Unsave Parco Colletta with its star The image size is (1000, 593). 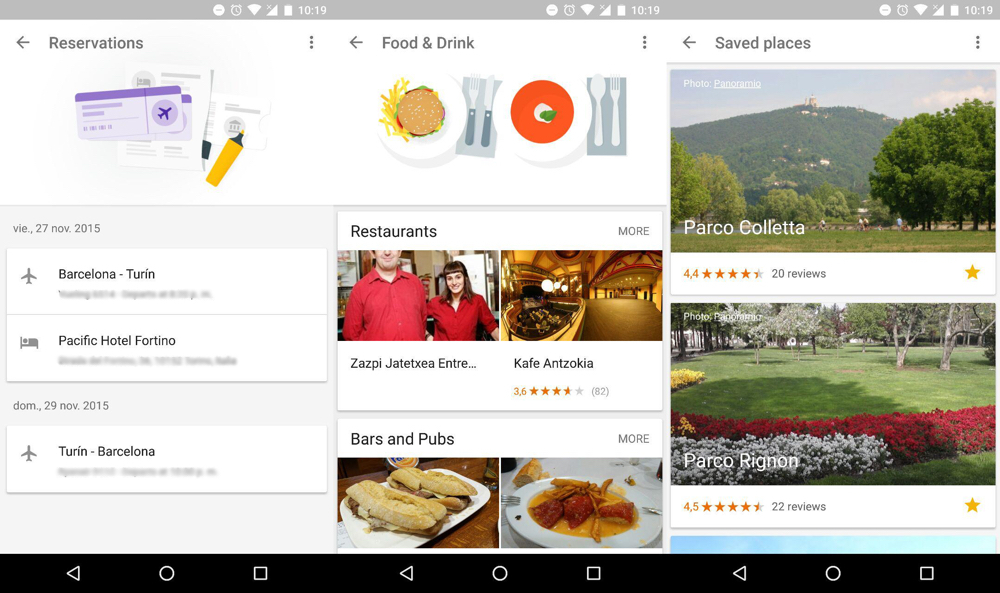pyautogui.click(x=972, y=273)
